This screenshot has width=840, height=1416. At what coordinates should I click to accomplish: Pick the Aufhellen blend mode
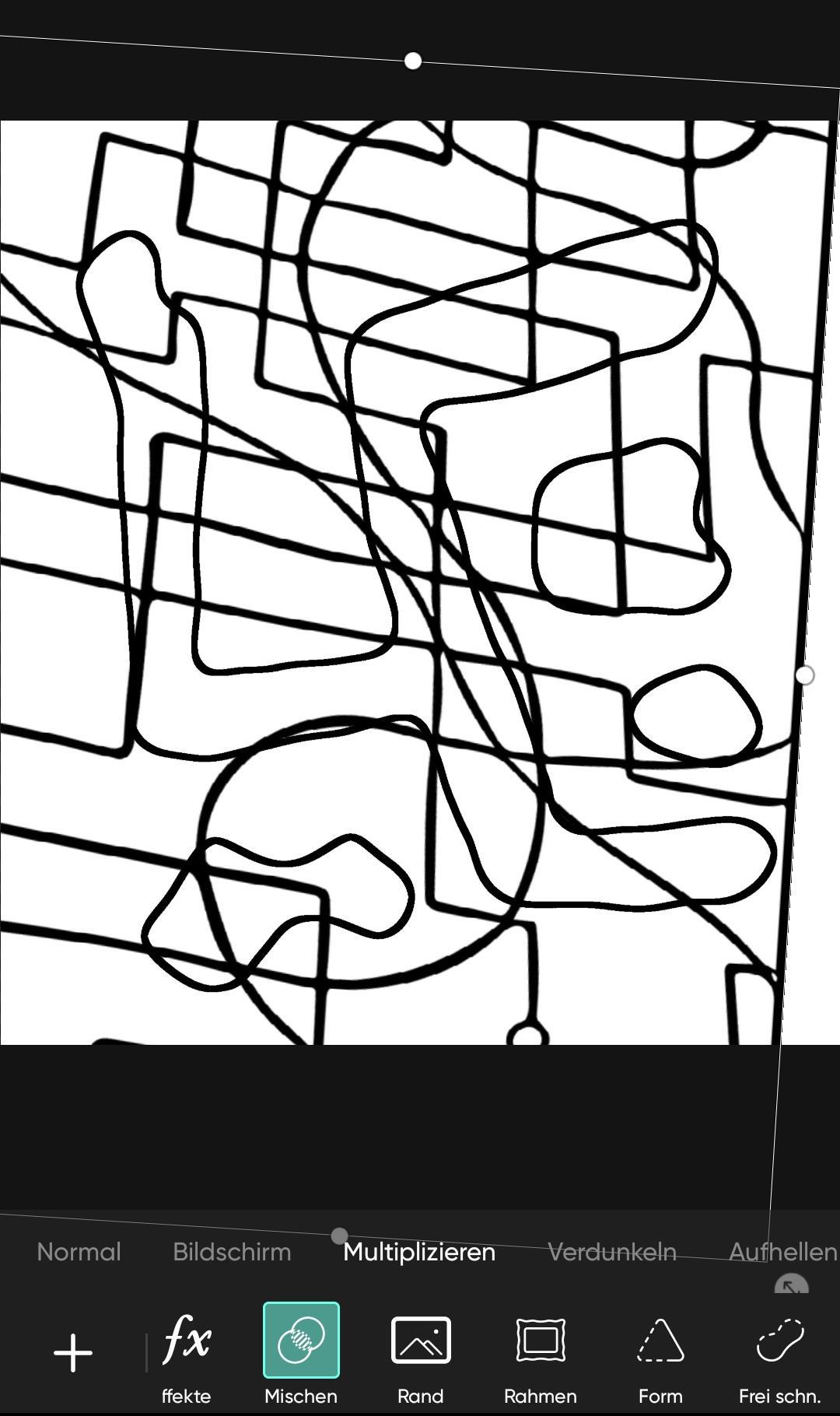782,1252
